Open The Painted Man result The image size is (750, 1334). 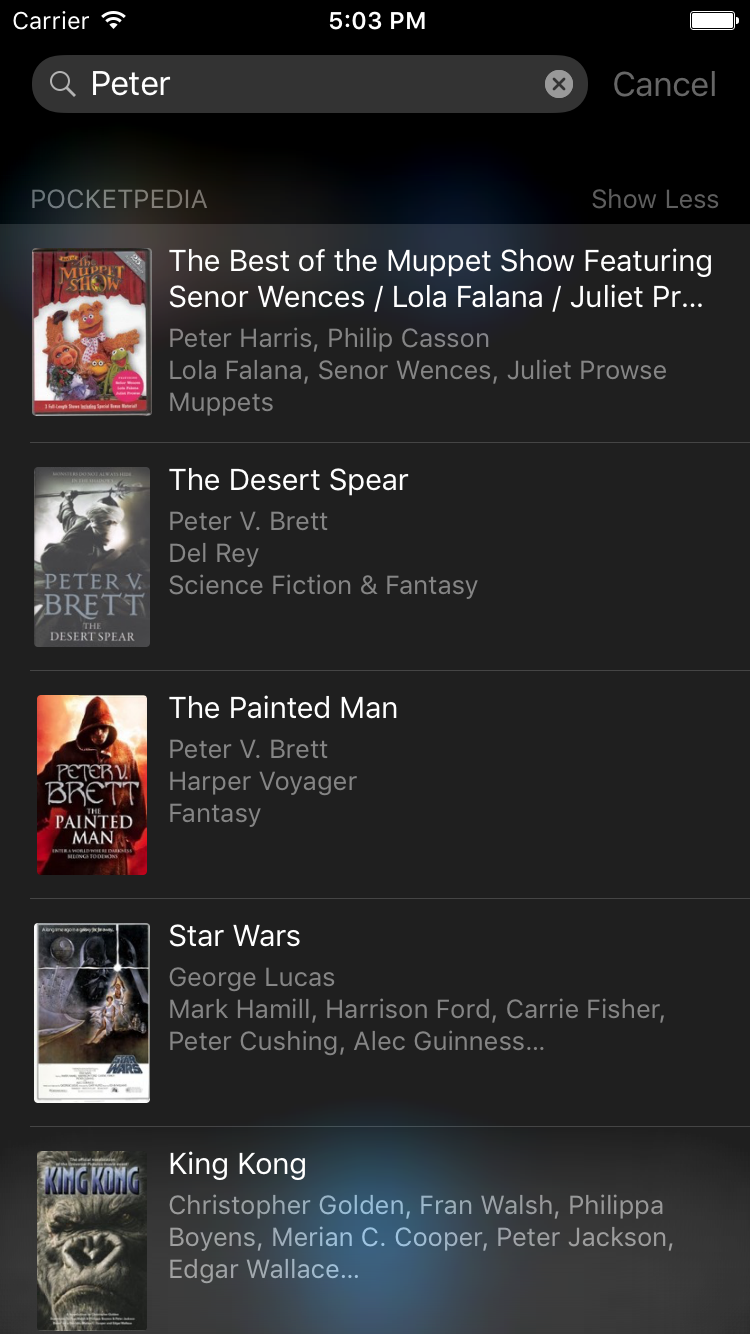click(x=375, y=785)
